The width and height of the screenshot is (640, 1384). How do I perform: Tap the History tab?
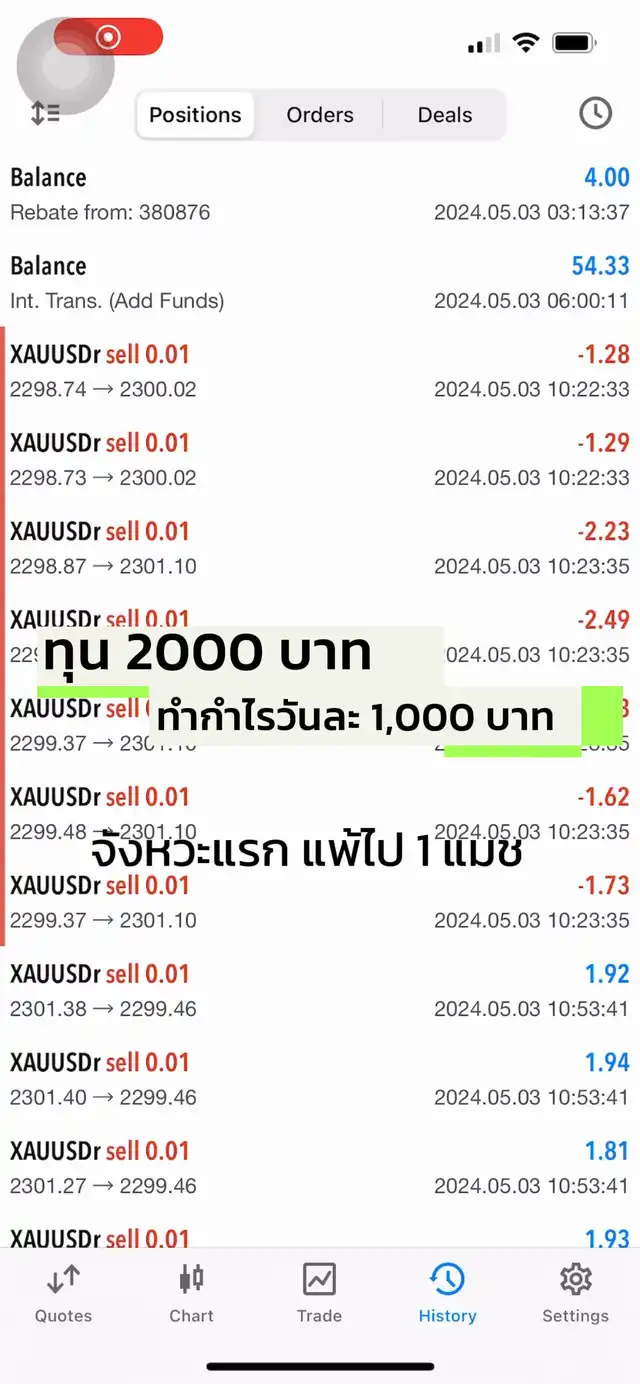[447, 1292]
